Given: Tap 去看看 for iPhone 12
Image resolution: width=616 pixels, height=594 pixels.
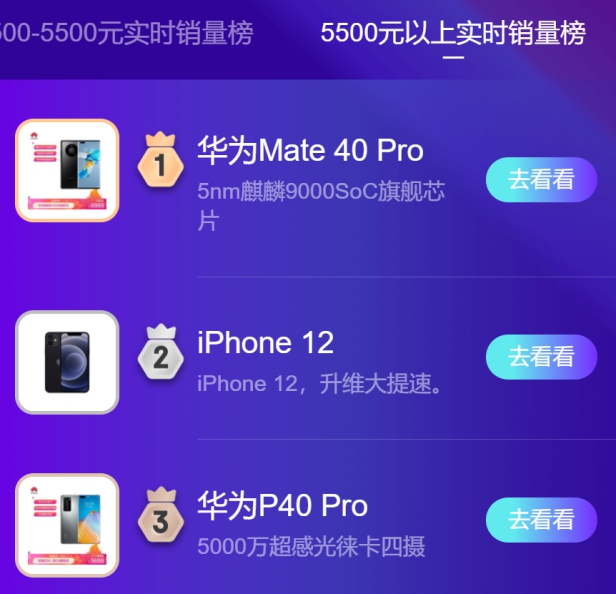Looking at the screenshot, I should (541, 357).
